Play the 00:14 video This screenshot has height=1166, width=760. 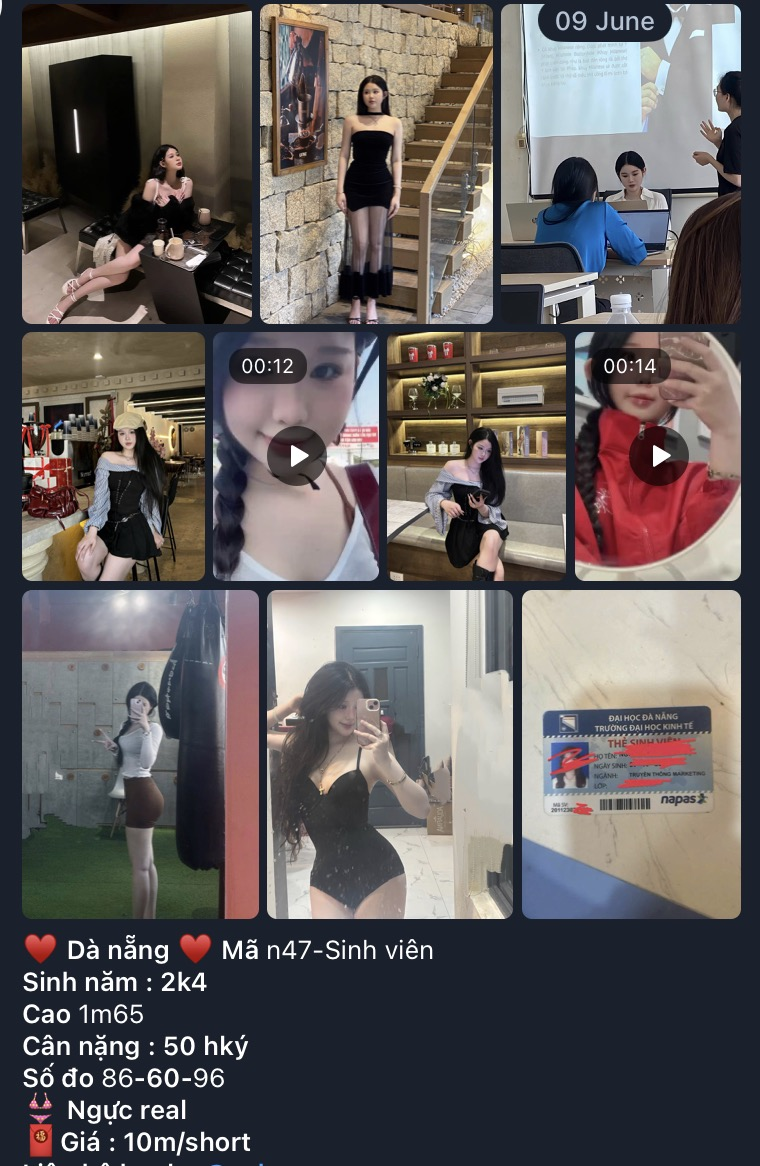(x=658, y=456)
